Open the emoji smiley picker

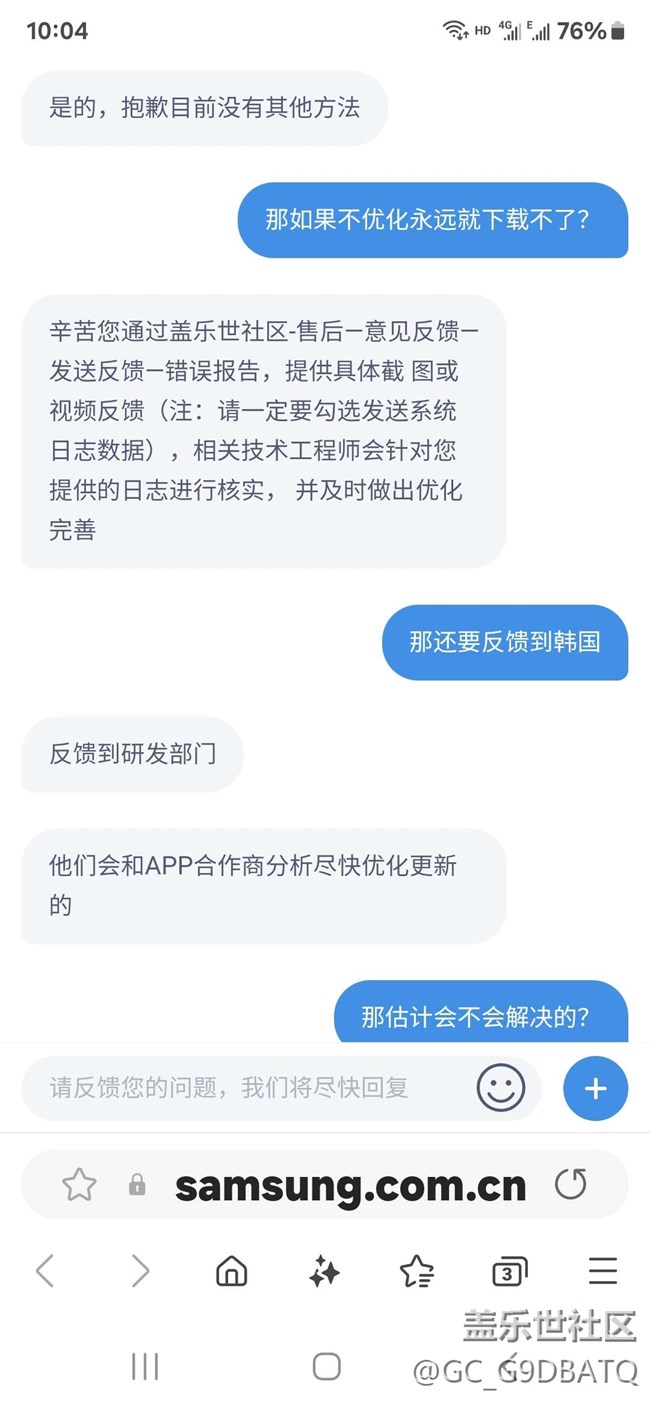[501, 1088]
